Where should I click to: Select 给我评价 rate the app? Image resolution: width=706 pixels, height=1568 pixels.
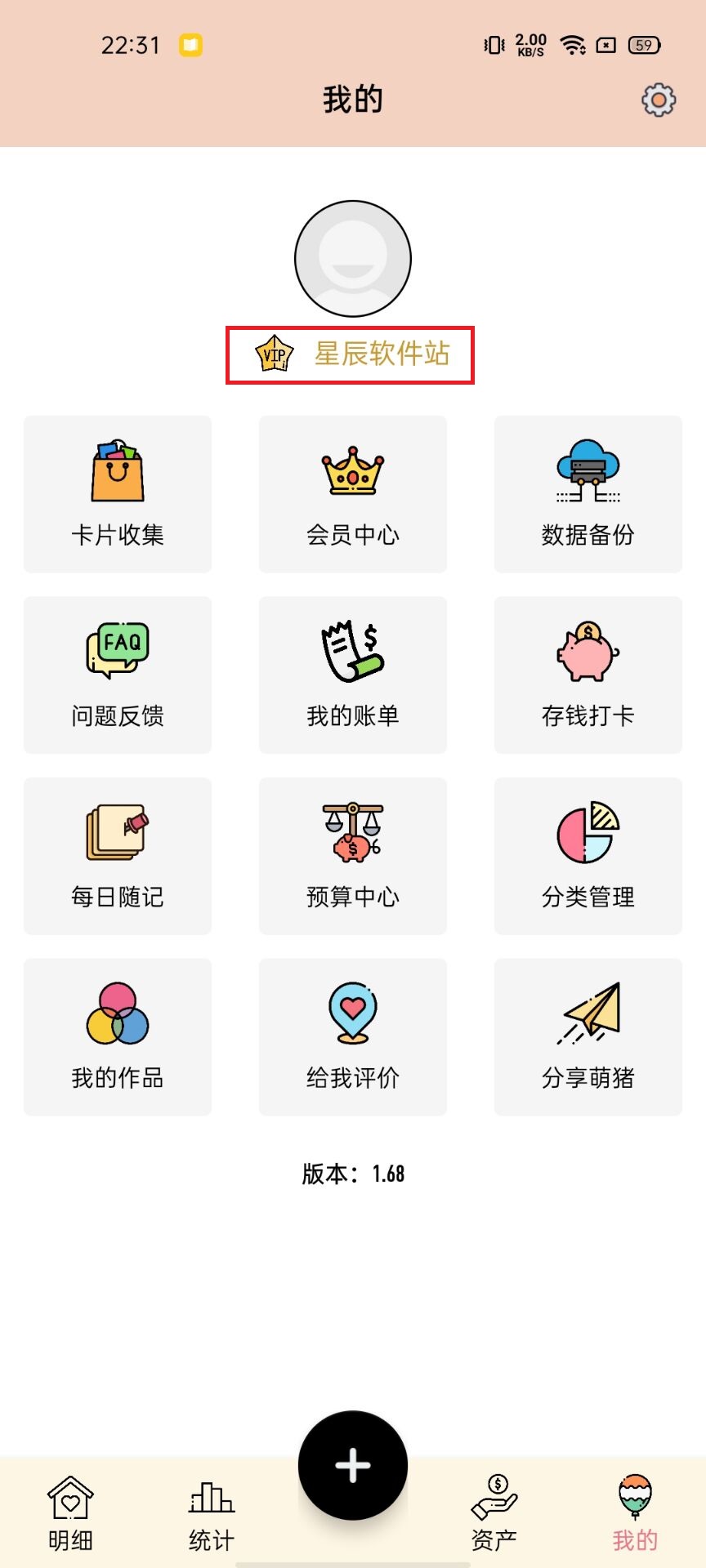pos(353,1037)
